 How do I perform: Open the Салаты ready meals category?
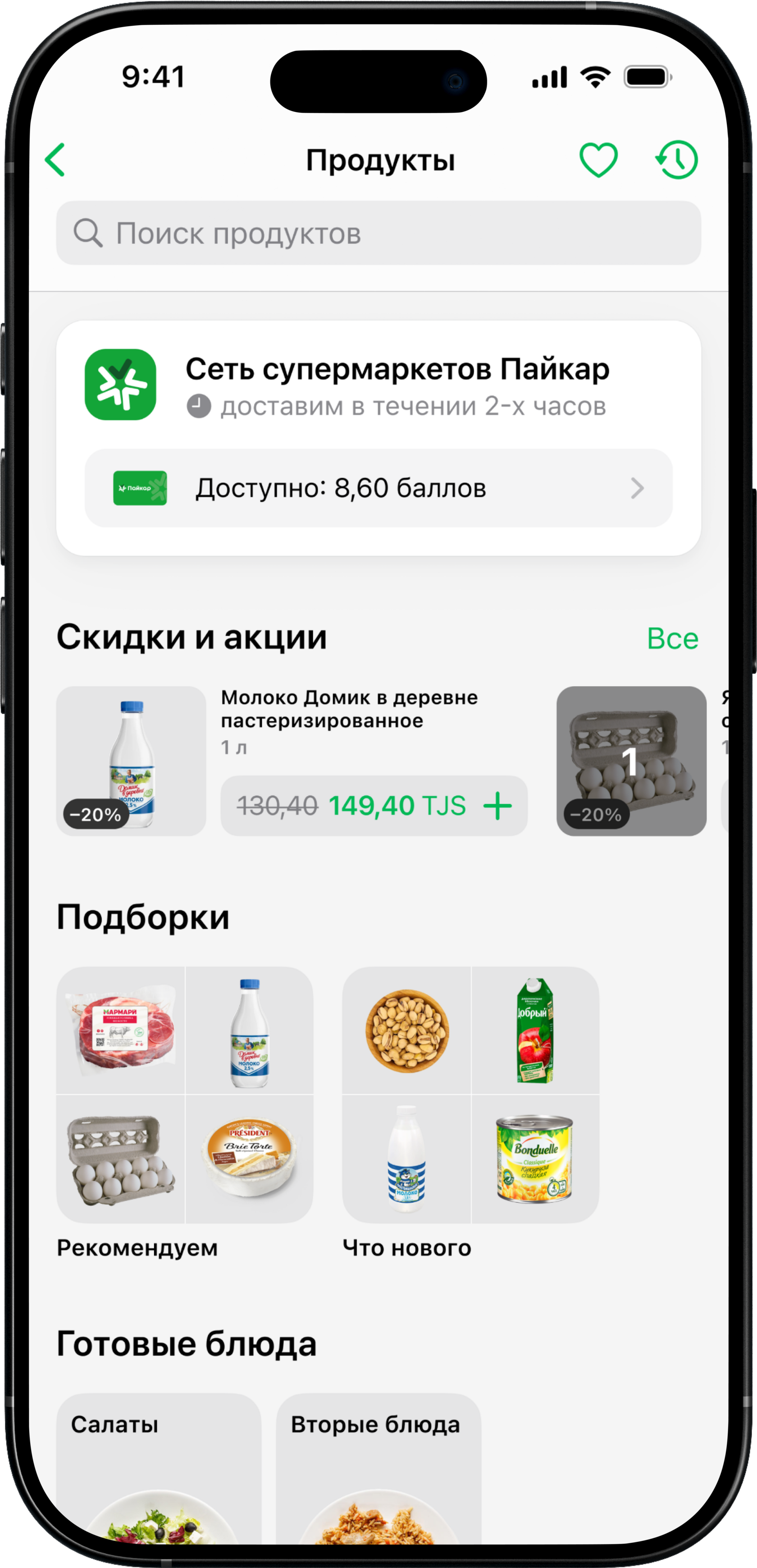158,1467
